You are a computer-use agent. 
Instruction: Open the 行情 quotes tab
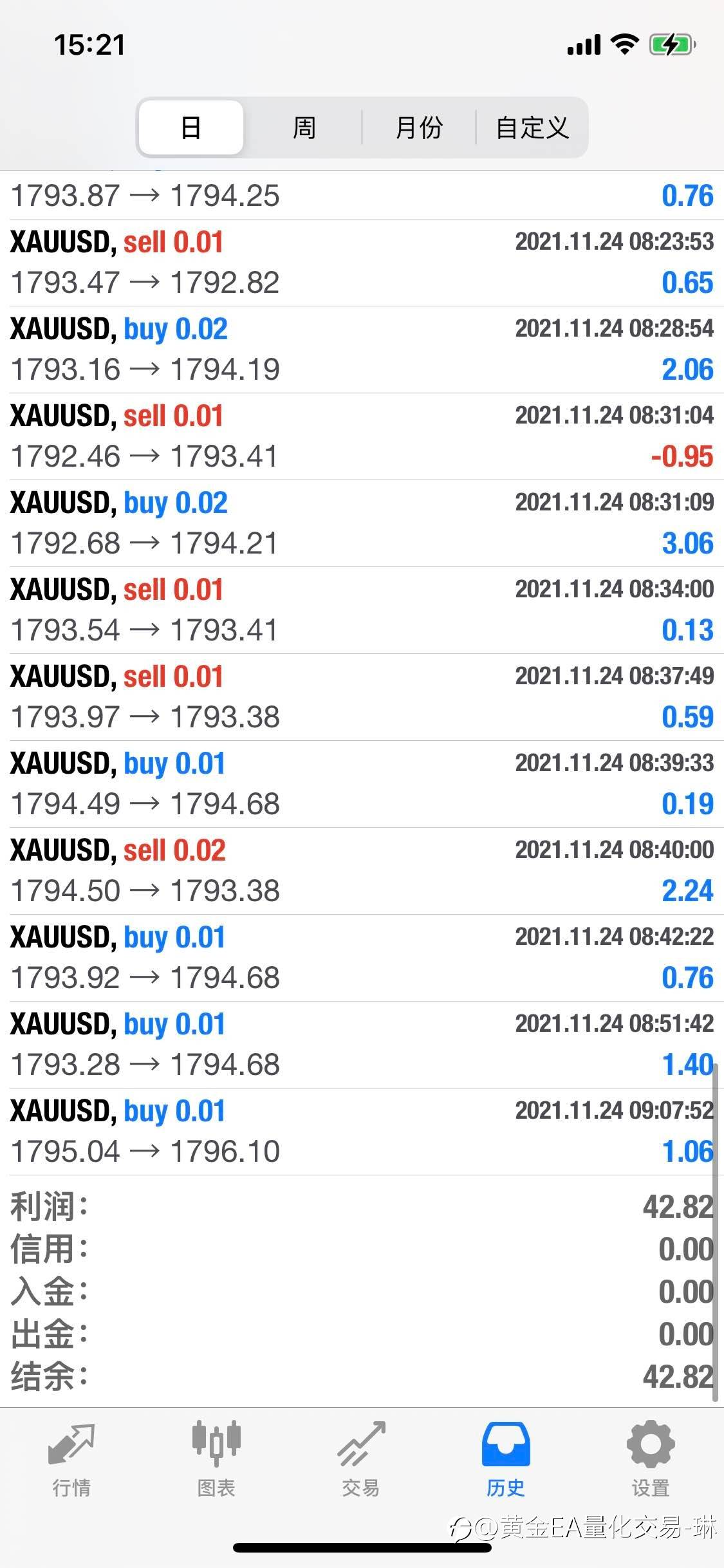71,1459
